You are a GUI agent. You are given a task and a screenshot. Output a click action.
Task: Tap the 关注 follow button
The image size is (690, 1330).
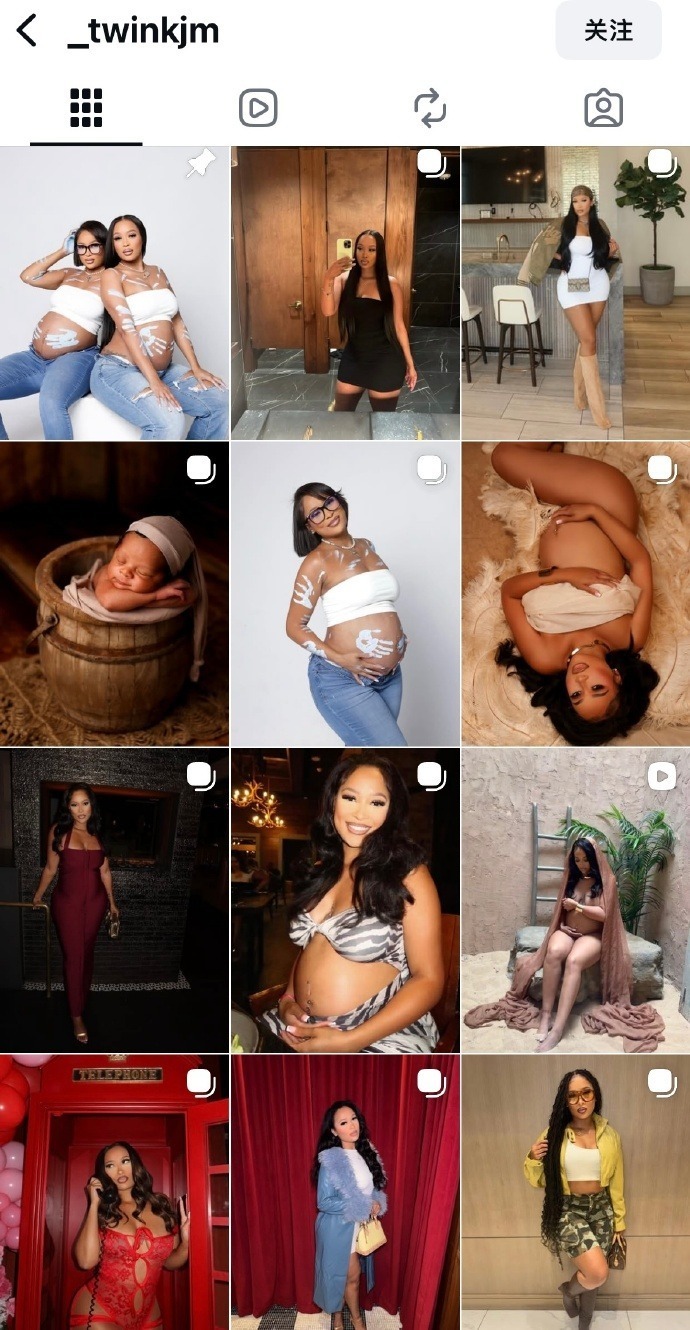click(608, 31)
